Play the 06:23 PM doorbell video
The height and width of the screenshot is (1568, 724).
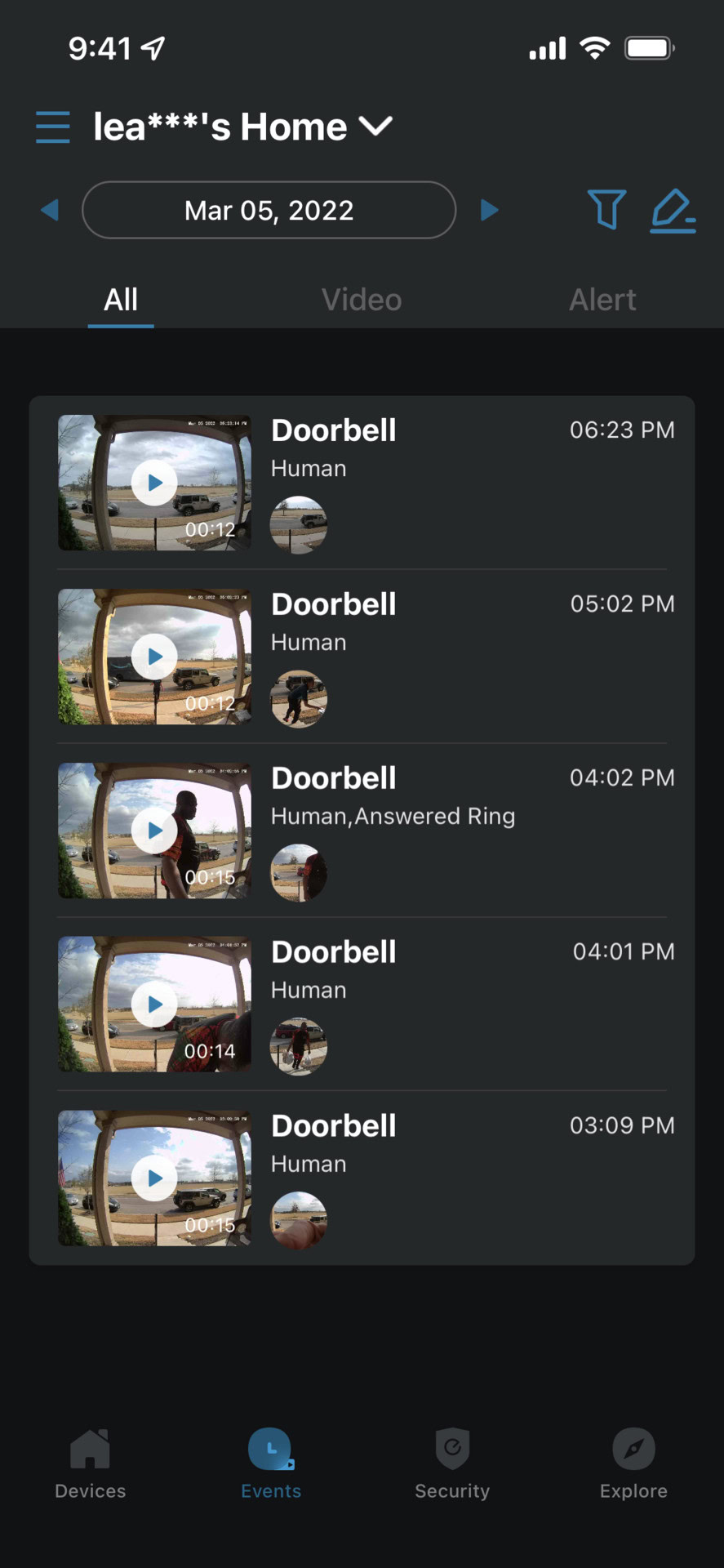(154, 483)
